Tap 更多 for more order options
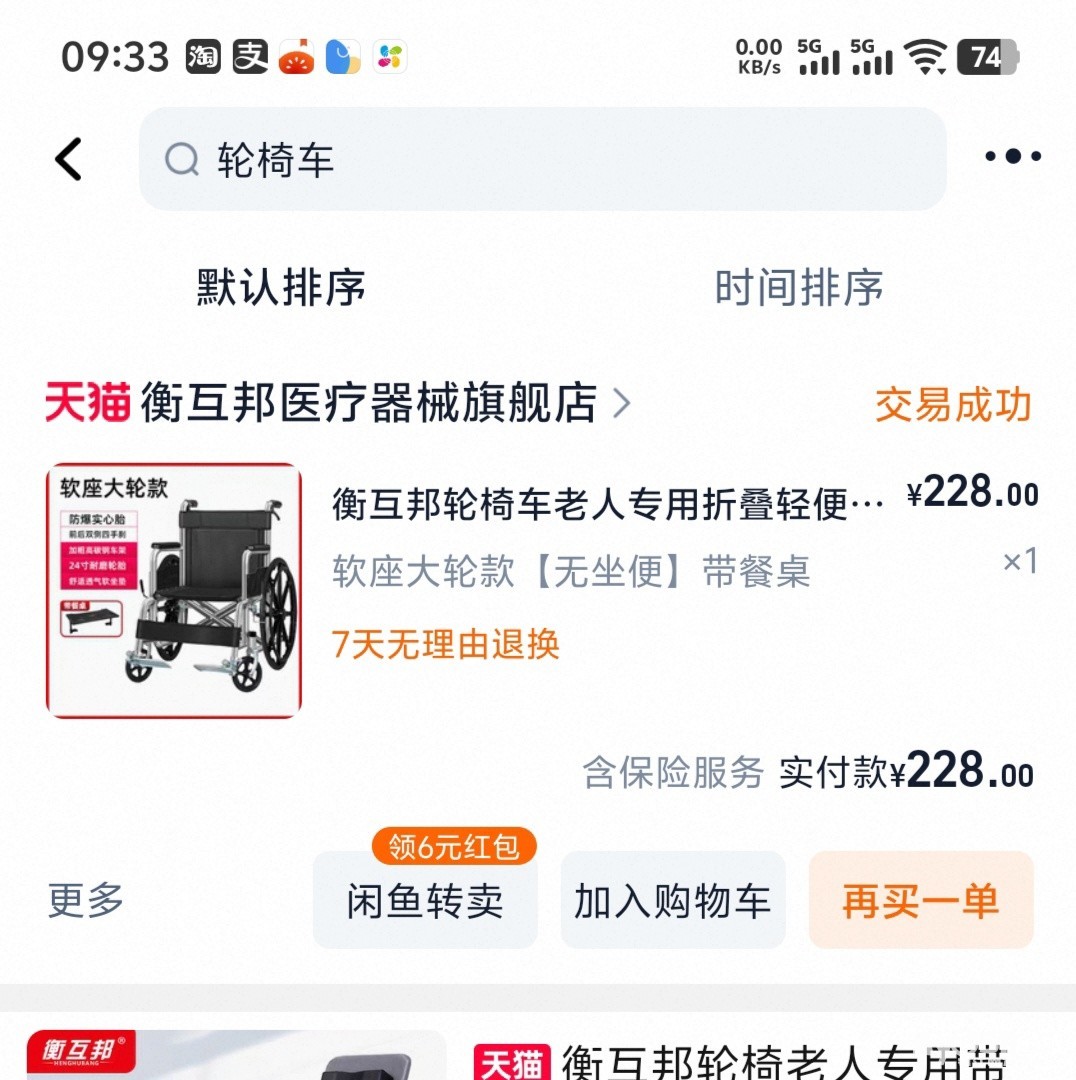 [x=86, y=900]
